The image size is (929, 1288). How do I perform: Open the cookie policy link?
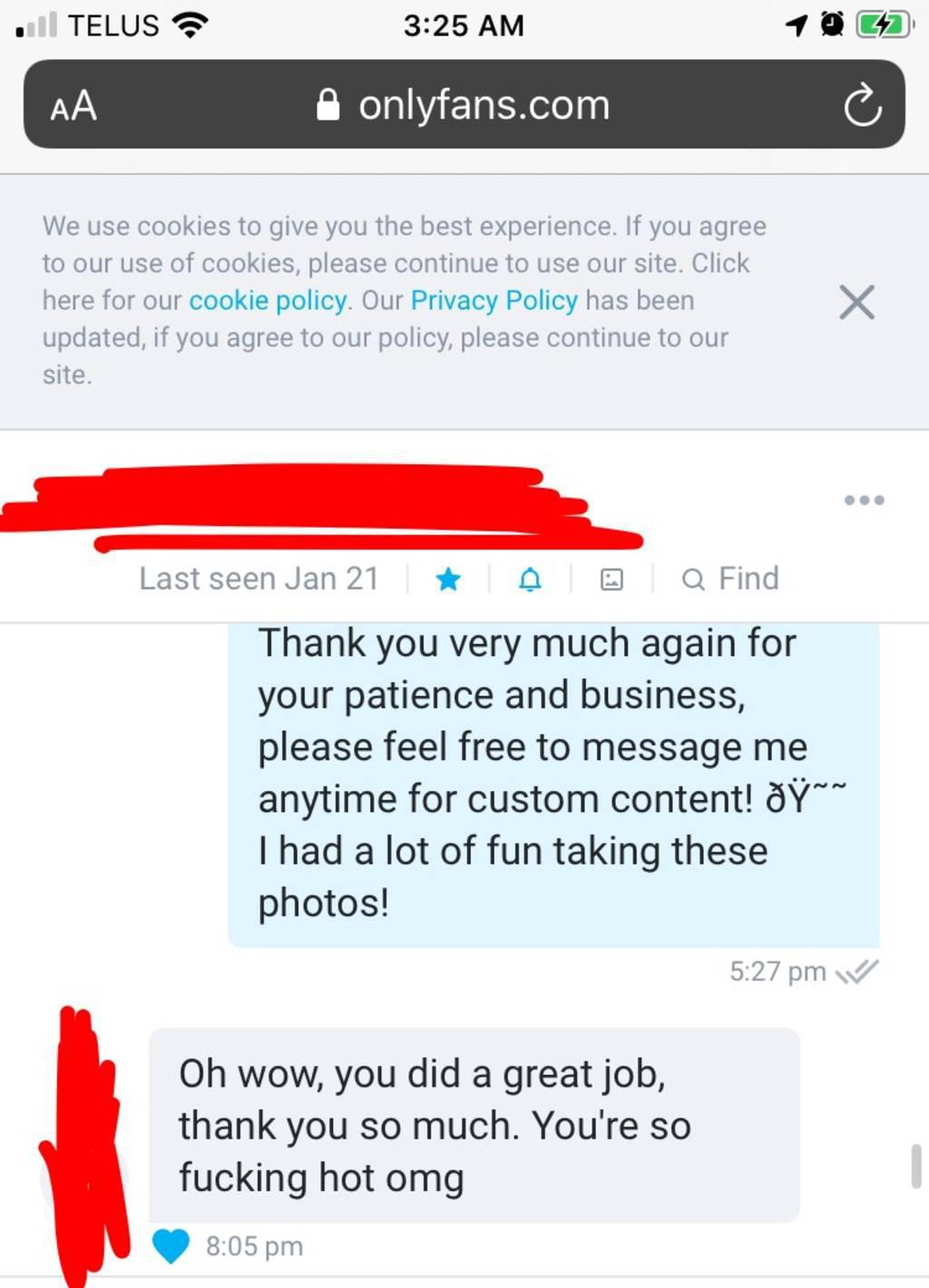tap(268, 300)
